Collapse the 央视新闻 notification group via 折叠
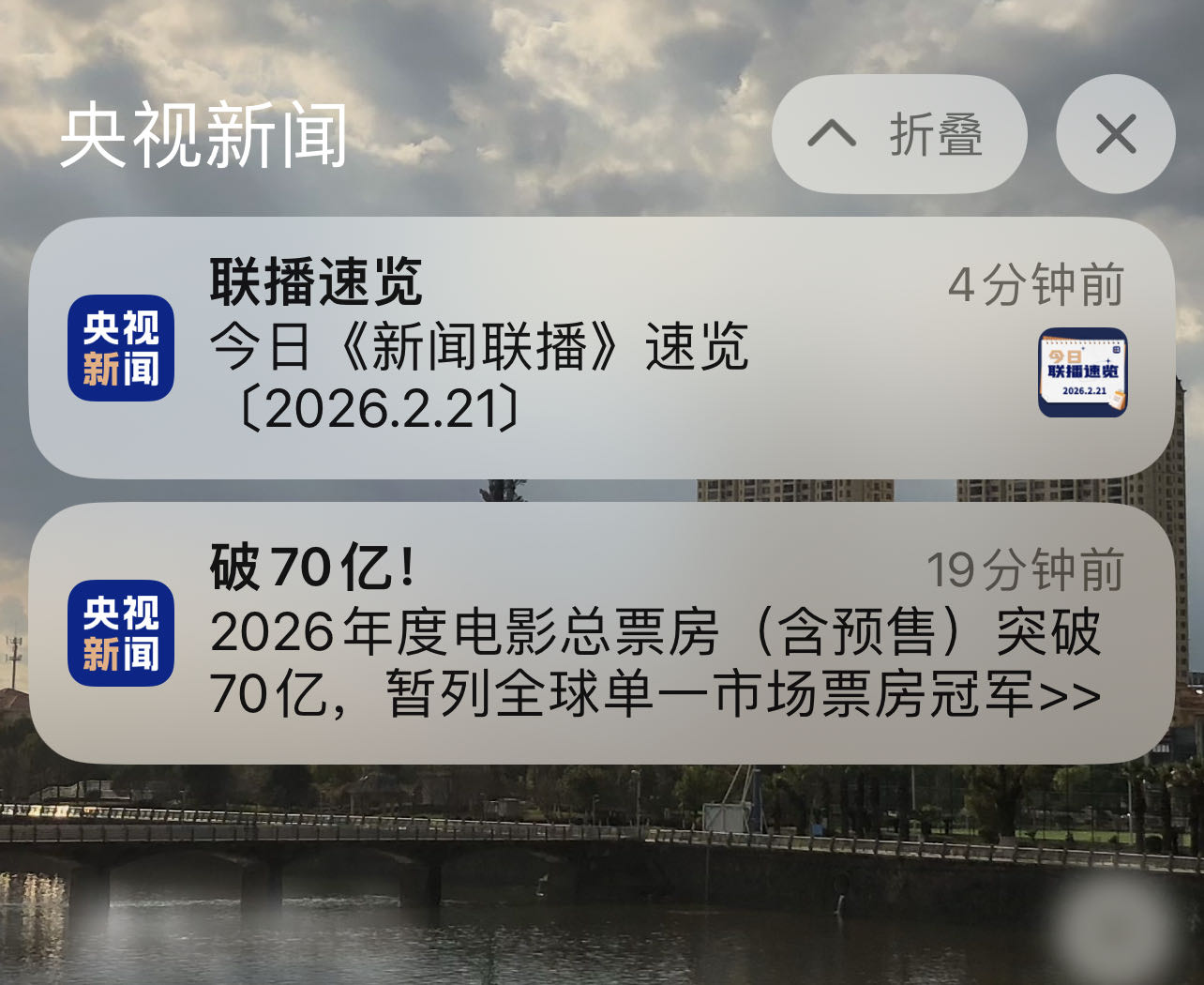Screen dimensions: 1204x985 tap(898, 135)
